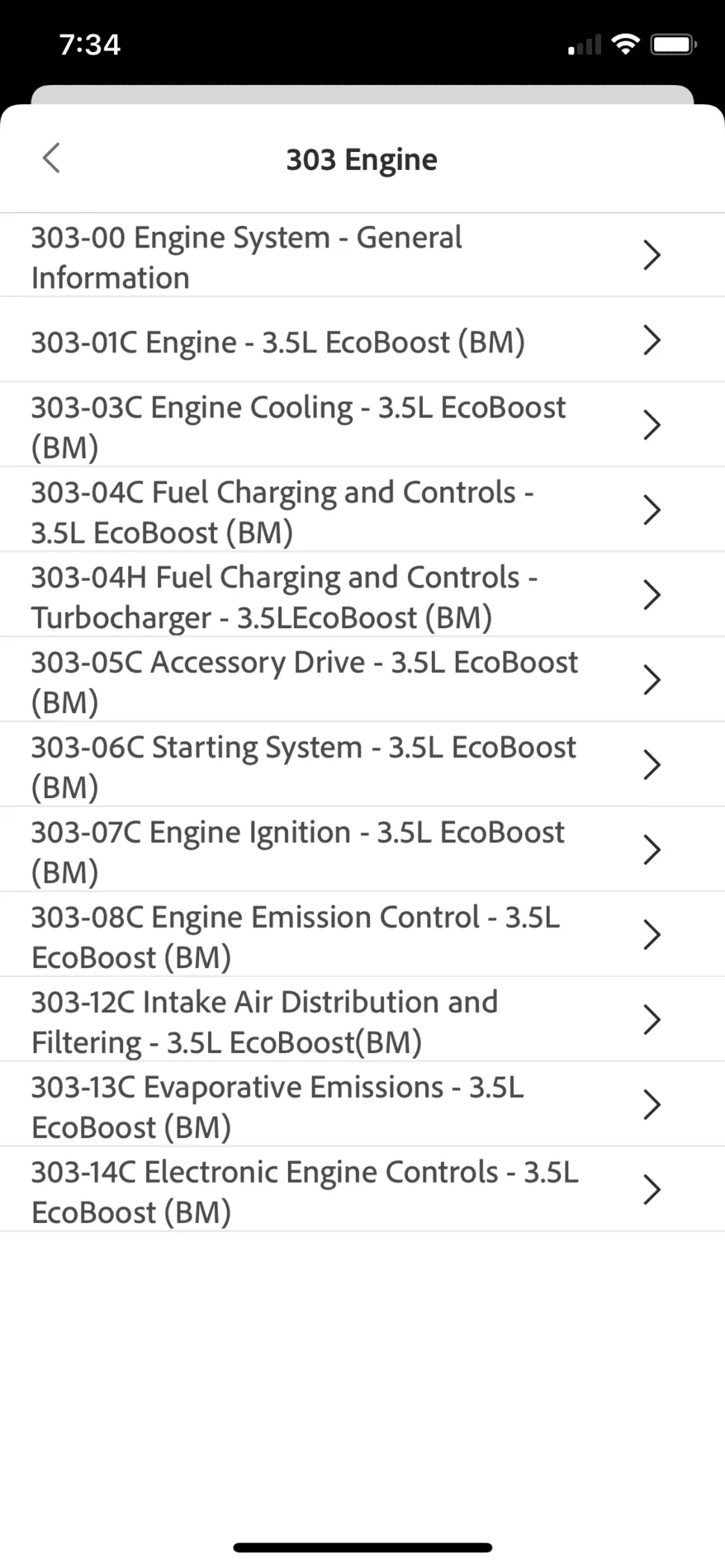Screen dimensions: 725x1568
Task: Tap the cellular signal icon
Action: [x=582, y=46]
